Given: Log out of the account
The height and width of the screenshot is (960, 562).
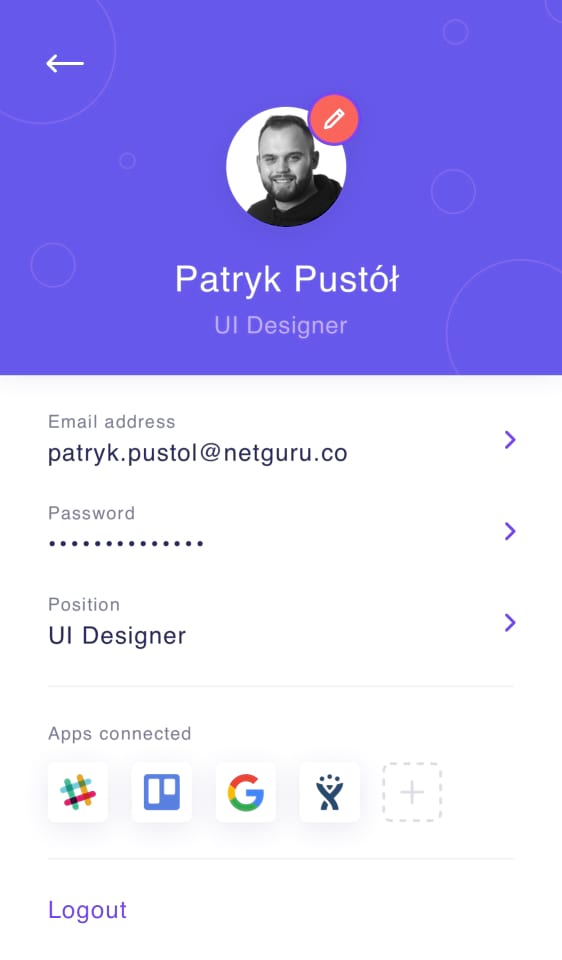Looking at the screenshot, I should [x=88, y=910].
